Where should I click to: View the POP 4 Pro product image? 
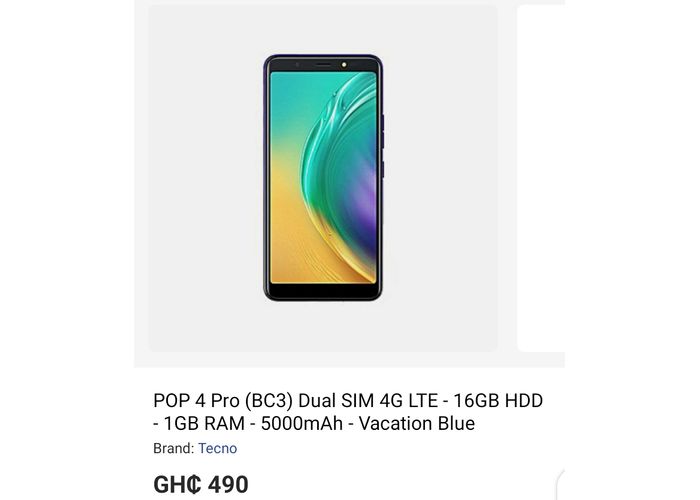[x=324, y=179]
